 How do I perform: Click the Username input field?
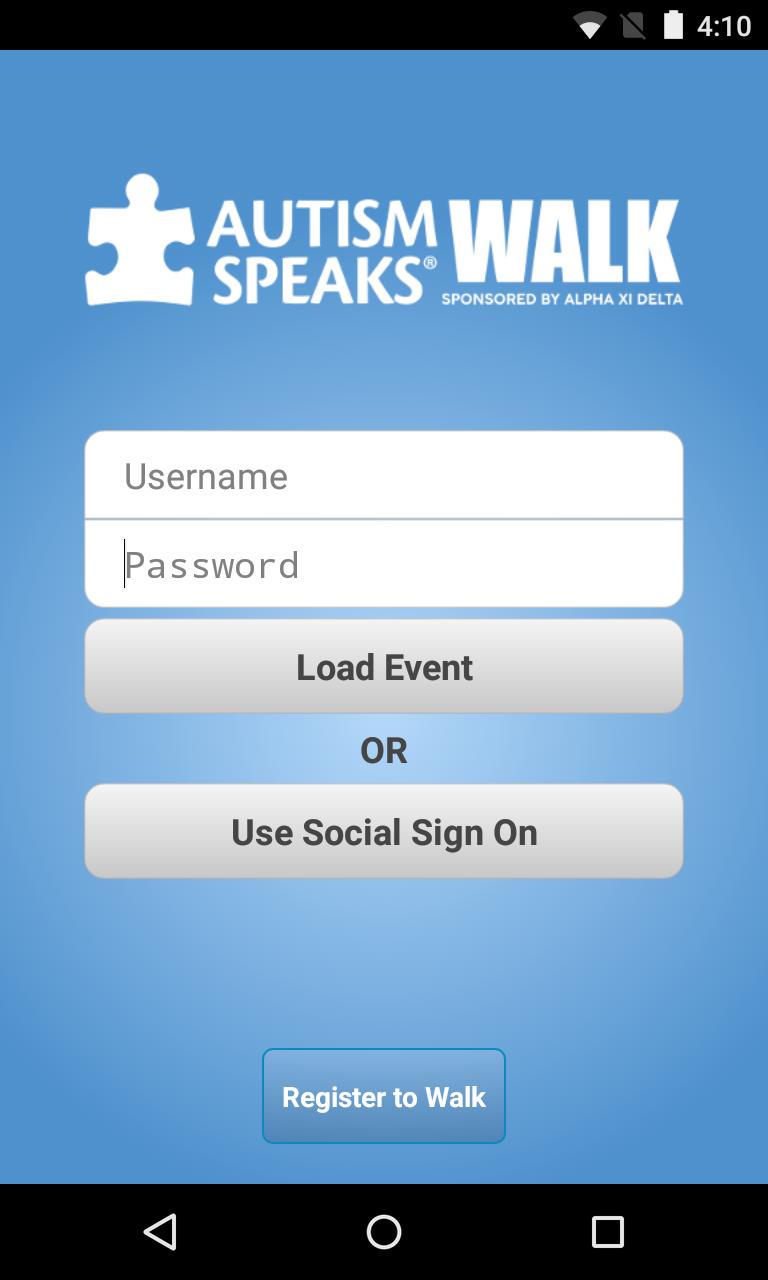(x=384, y=474)
